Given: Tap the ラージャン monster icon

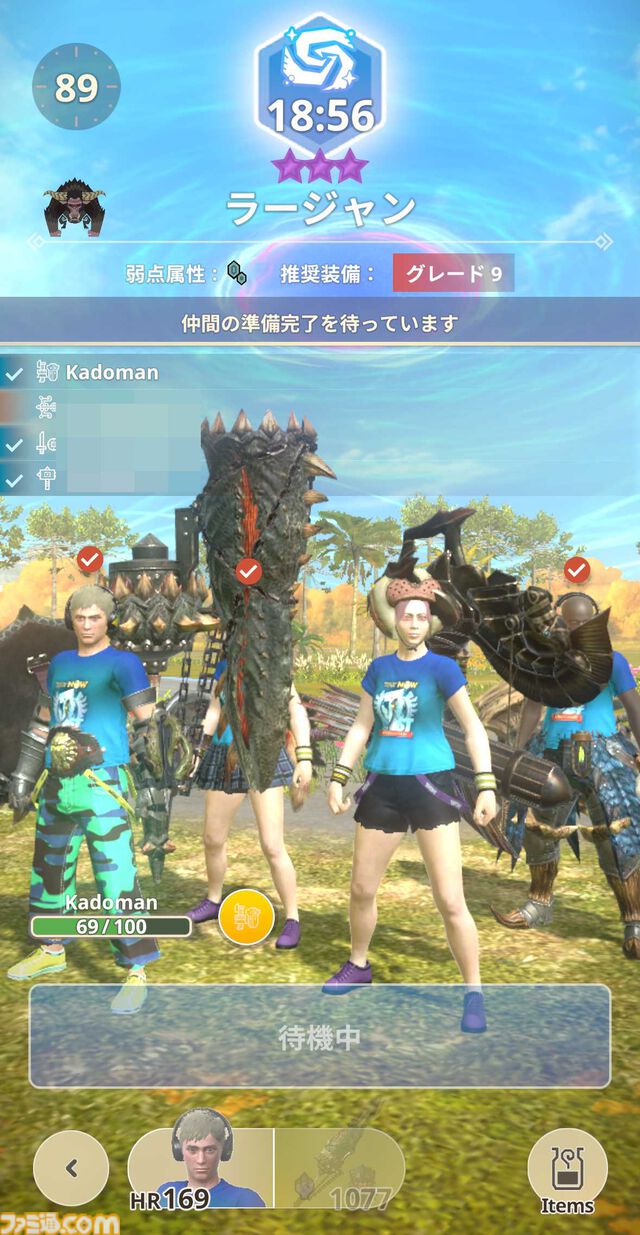Looking at the screenshot, I should pos(75,207).
